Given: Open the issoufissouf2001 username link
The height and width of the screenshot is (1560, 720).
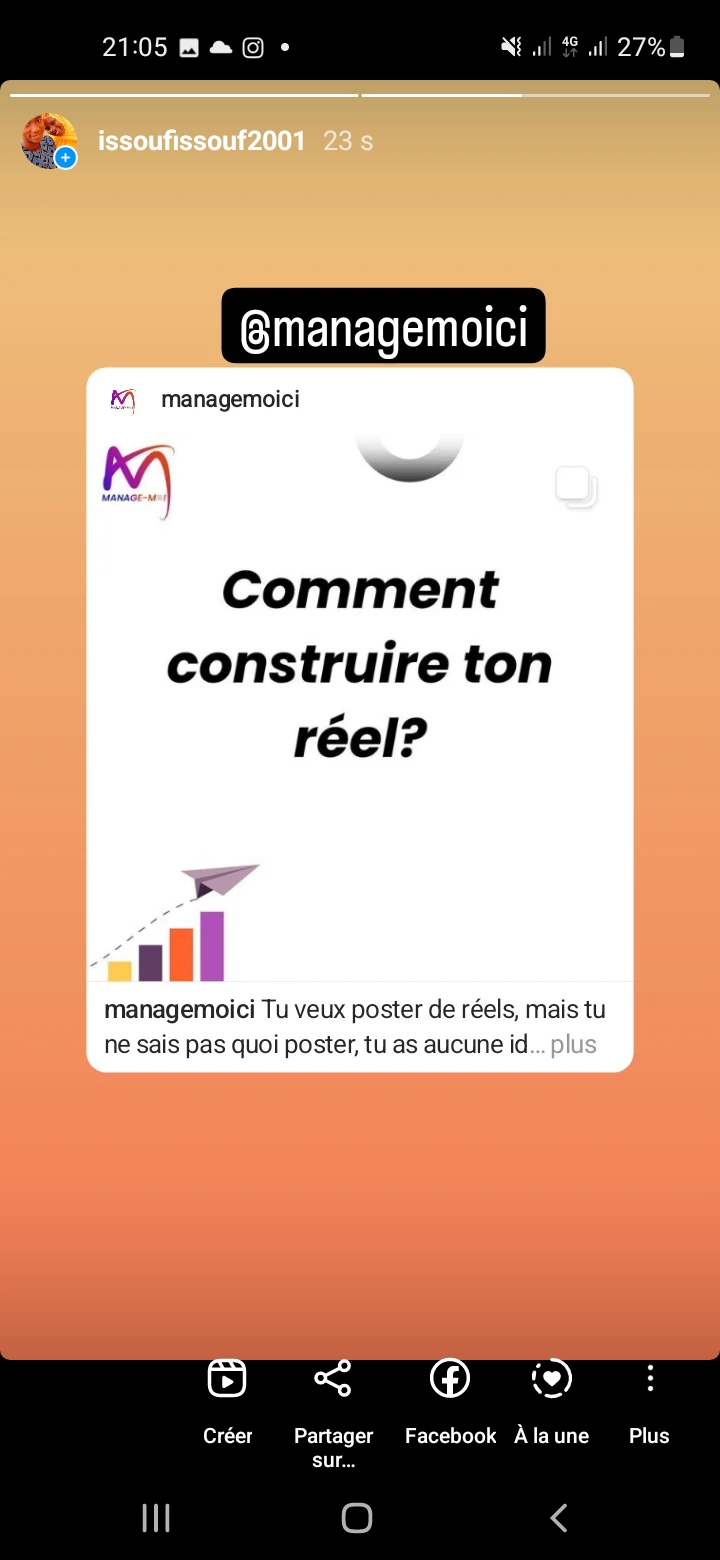Looking at the screenshot, I should (201, 141).
